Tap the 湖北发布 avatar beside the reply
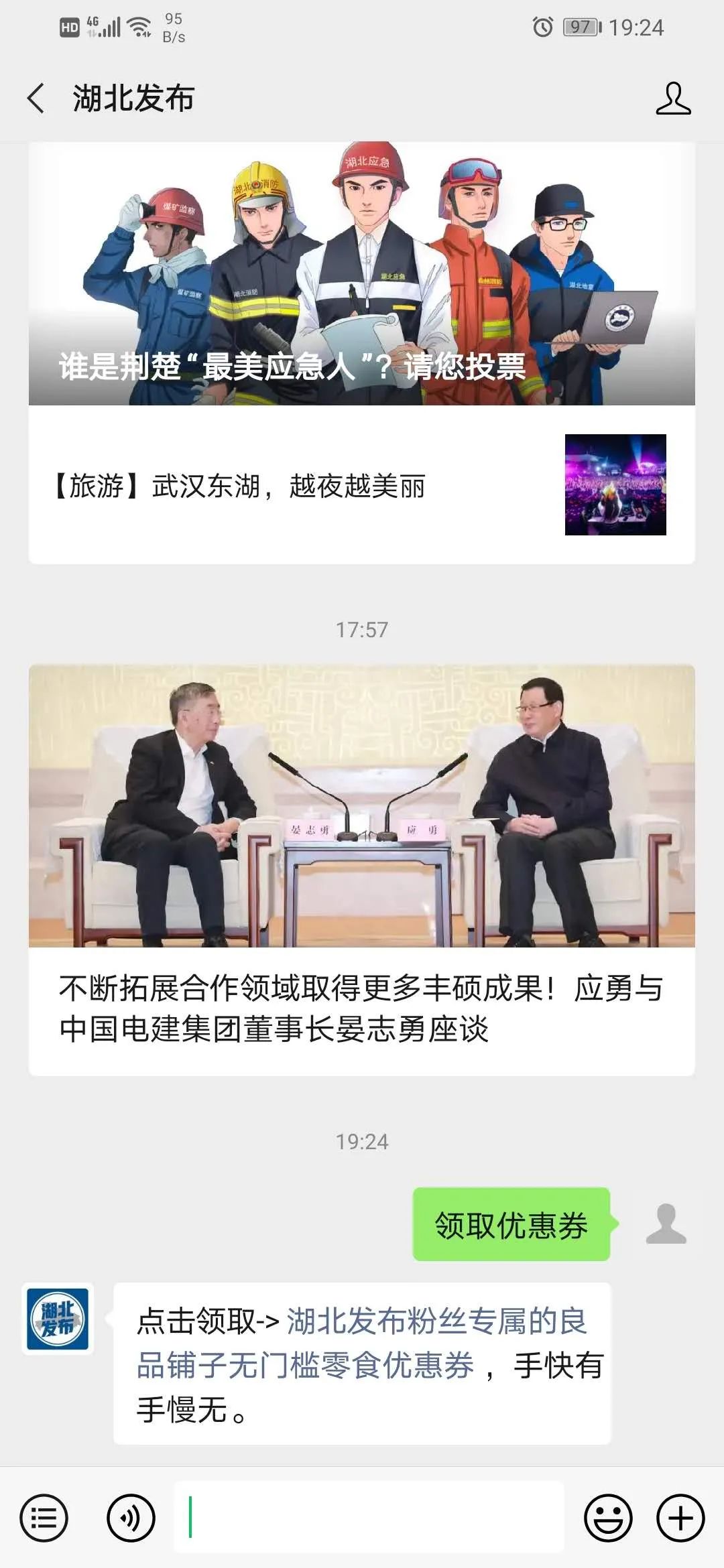724x1568 pixels. click(x=58, y=1318)
